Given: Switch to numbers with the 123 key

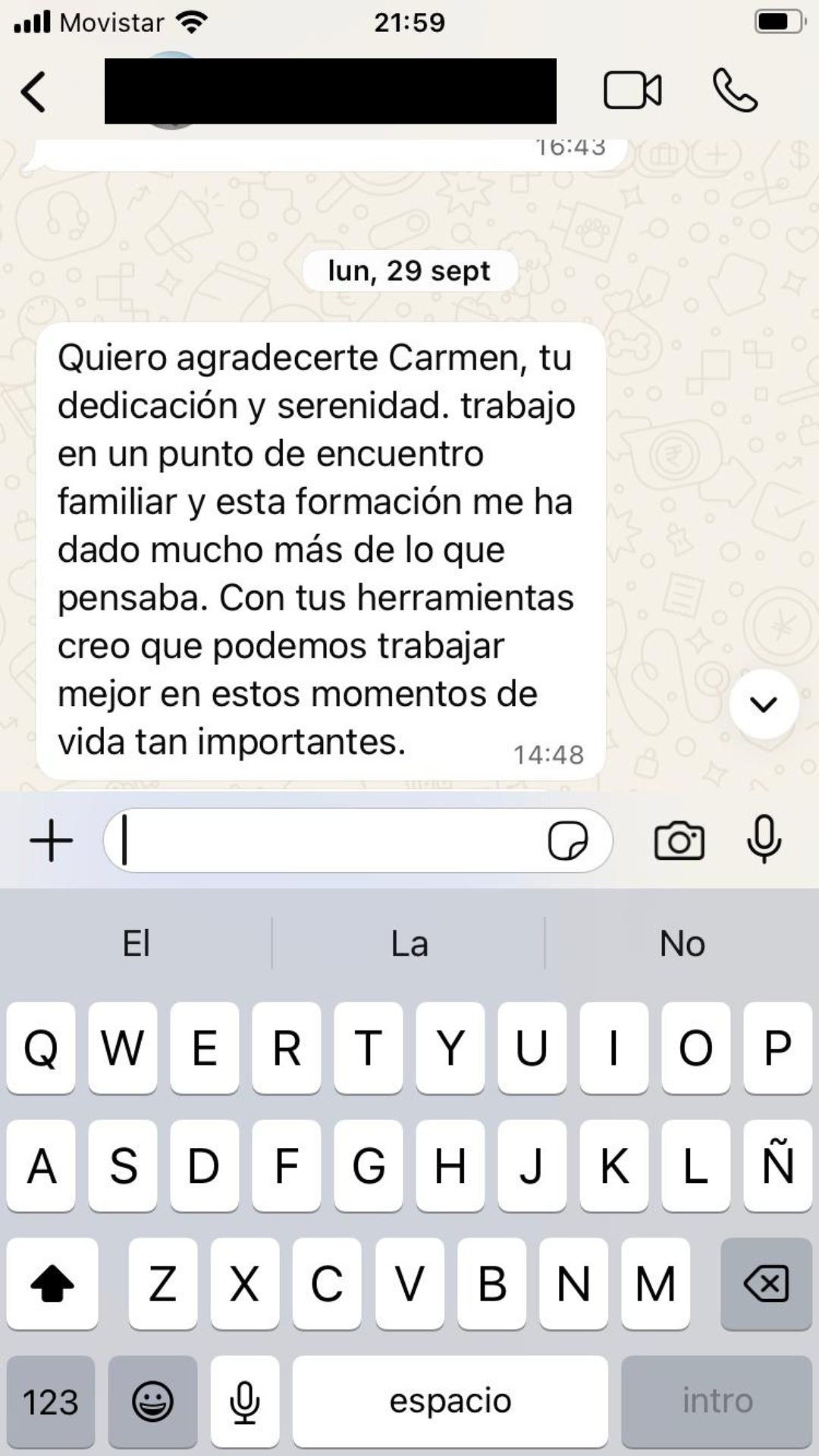Looking at the screenshot, I should [49, 1399].
